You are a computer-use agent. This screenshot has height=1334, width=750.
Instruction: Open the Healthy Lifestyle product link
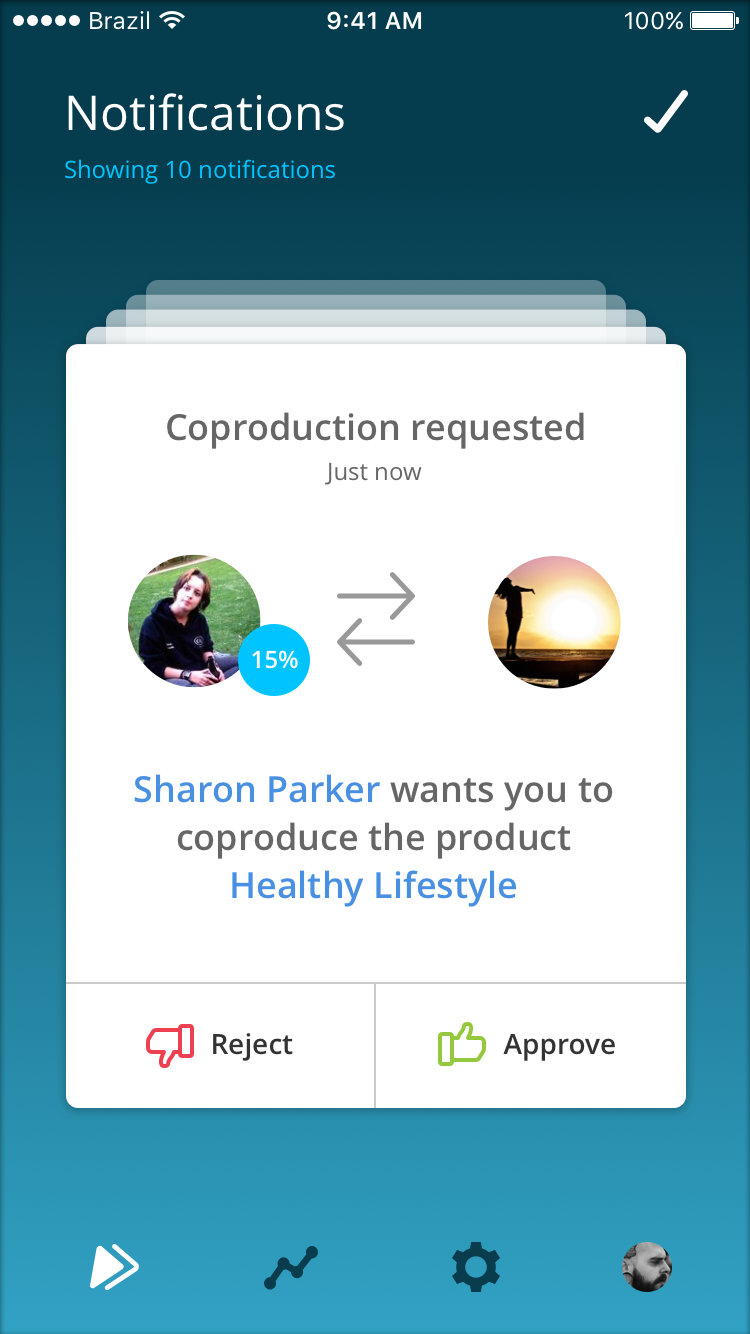pos(373,886)
